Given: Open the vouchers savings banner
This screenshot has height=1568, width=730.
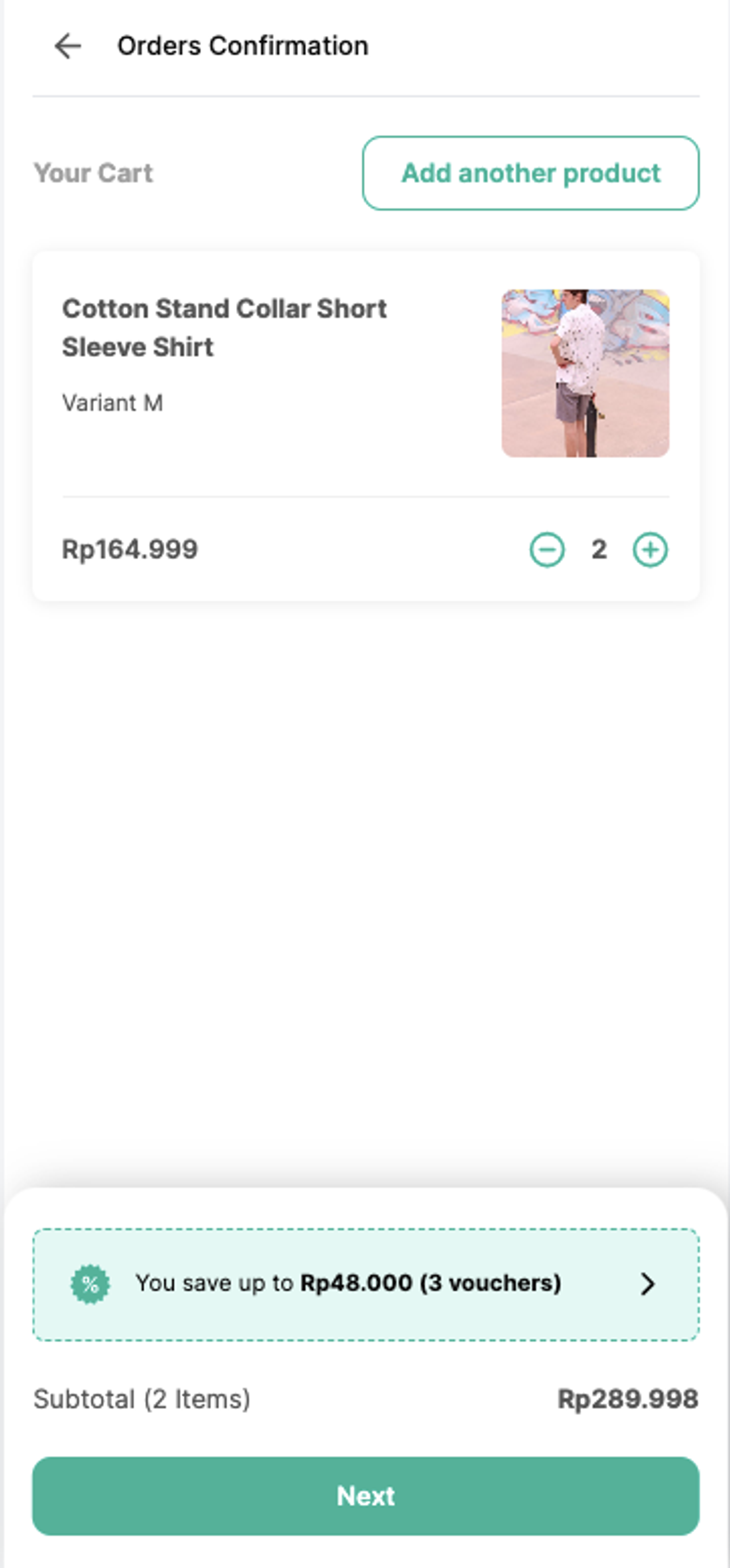Looking at the screenshot, I should click(x=366, y=1284).
